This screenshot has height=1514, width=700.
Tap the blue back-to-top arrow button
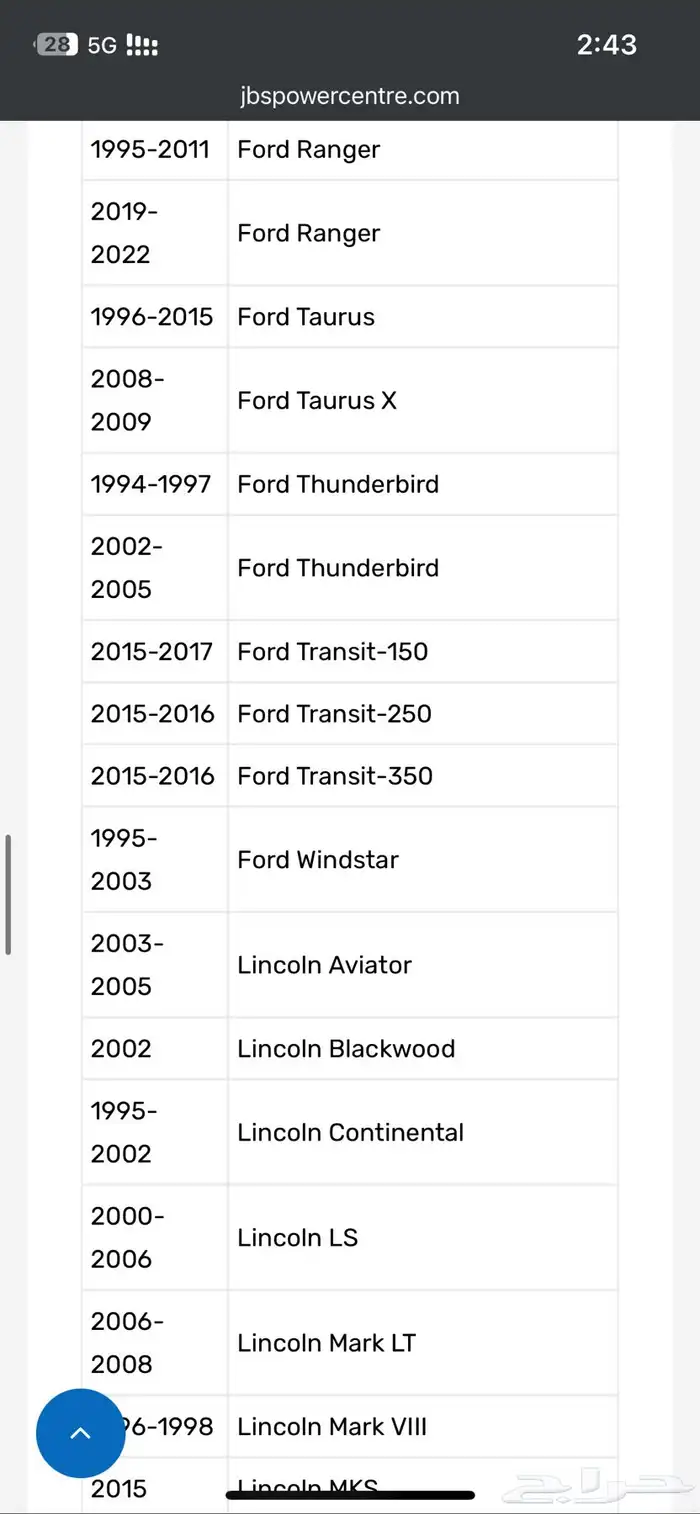point(81,1433)
